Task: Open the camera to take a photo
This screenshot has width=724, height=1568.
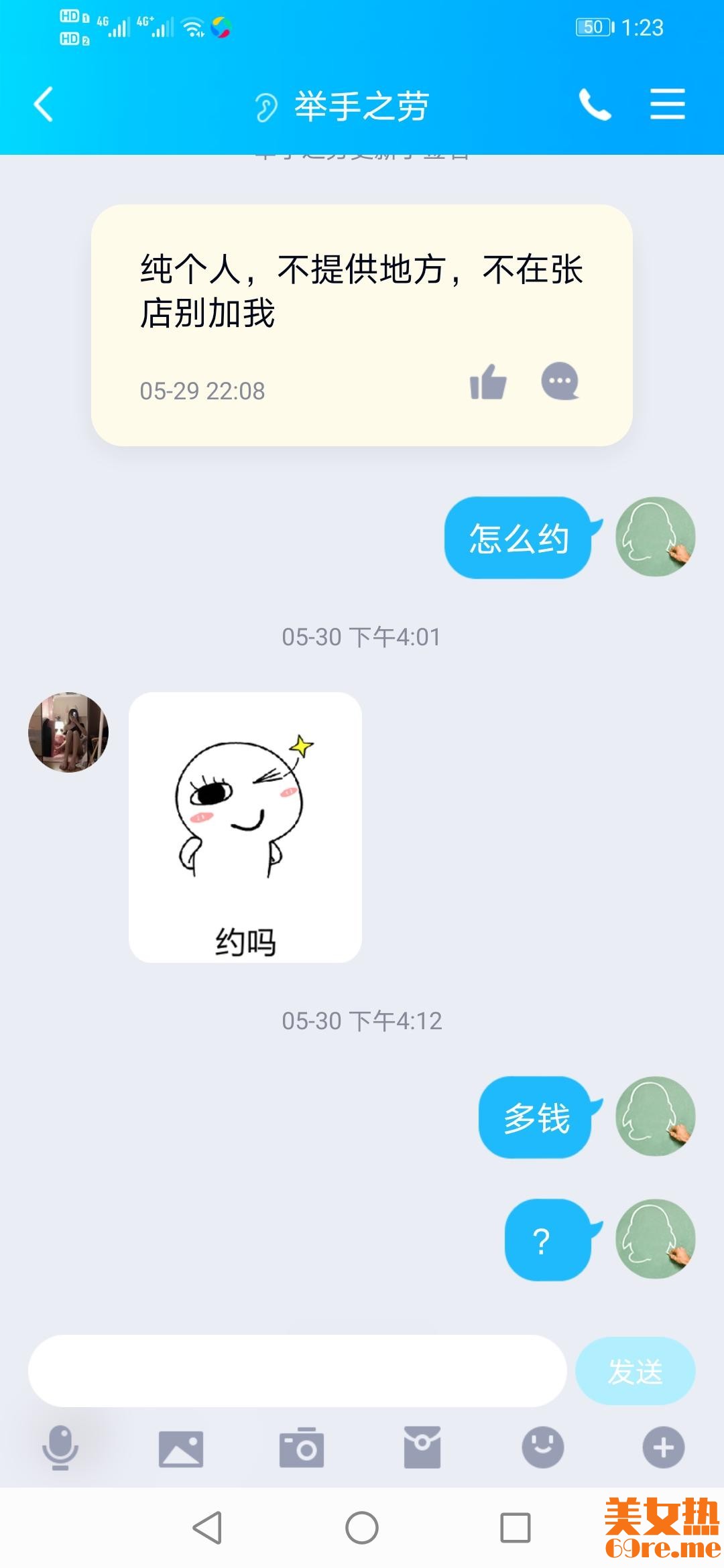Action: (x=302, y=1449)
